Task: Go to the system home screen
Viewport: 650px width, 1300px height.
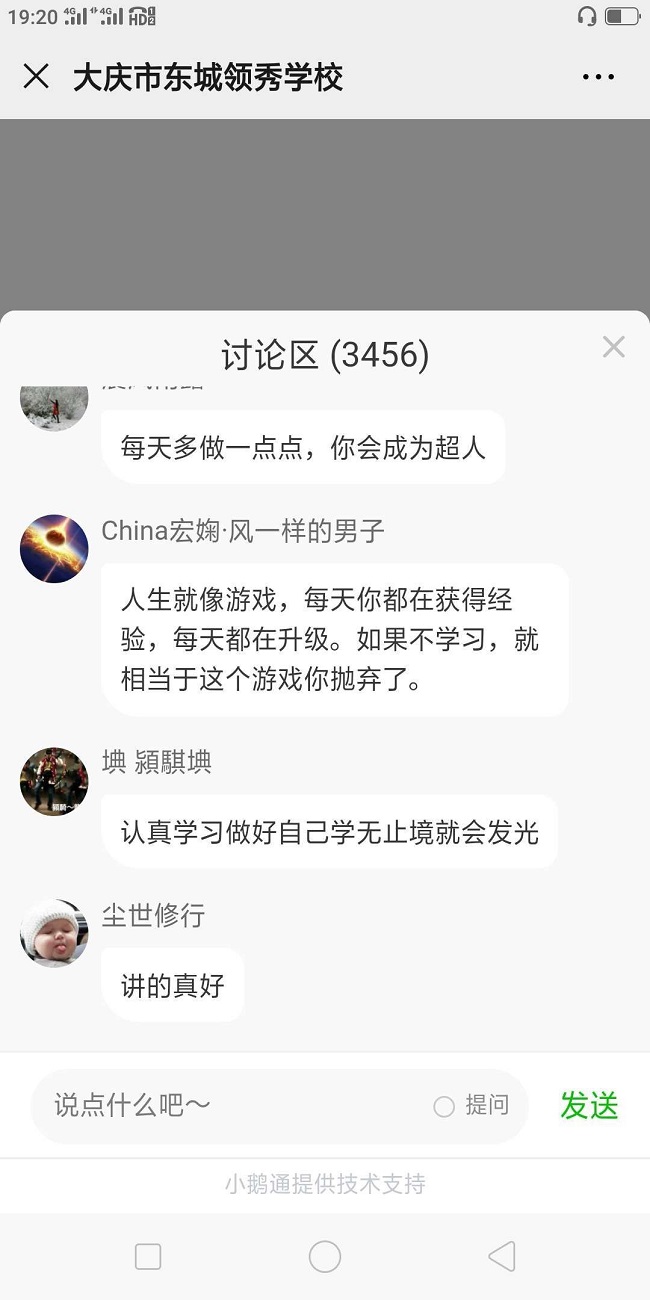Action: pyautogui.click(x=324, y=1256)
